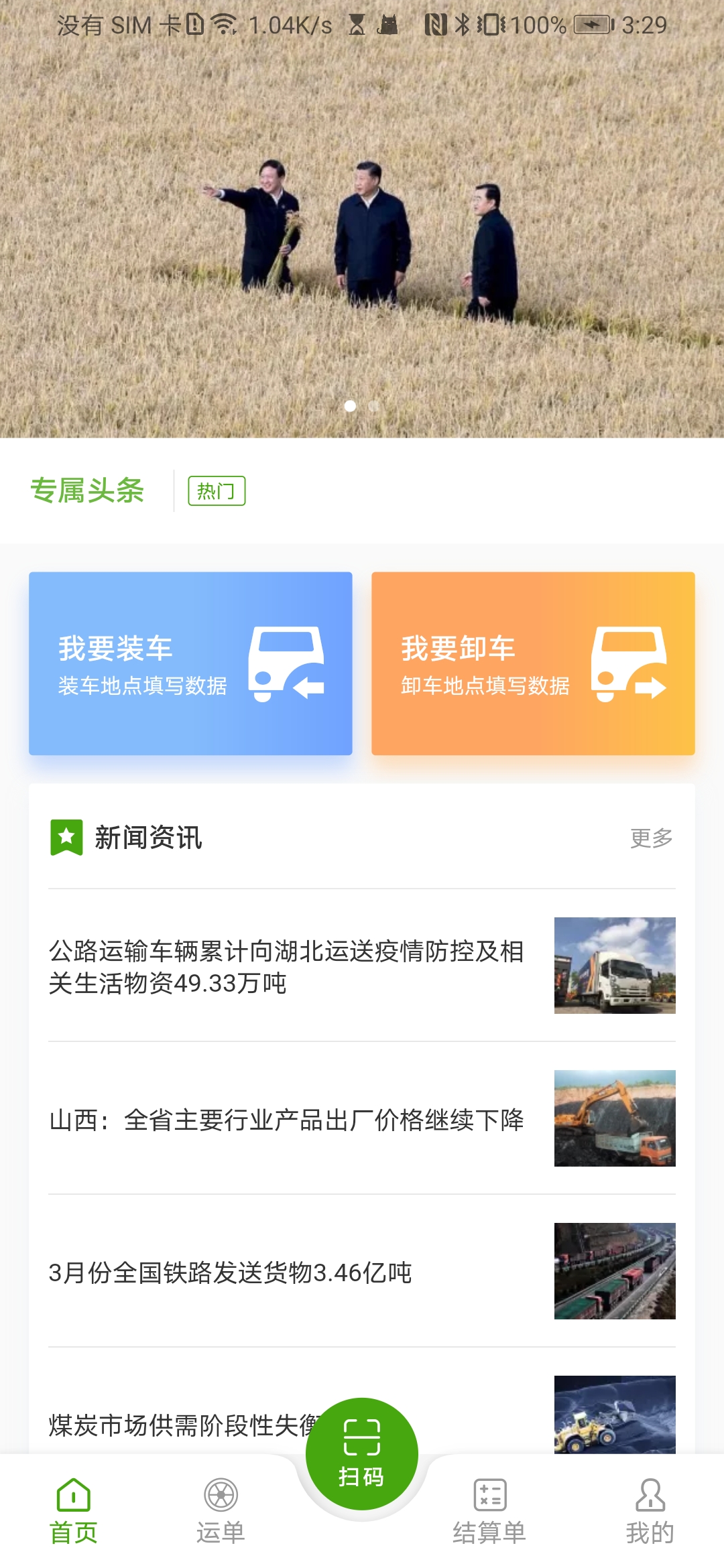Tap the 热门 tag beside 专属头条

click(217, 491)
